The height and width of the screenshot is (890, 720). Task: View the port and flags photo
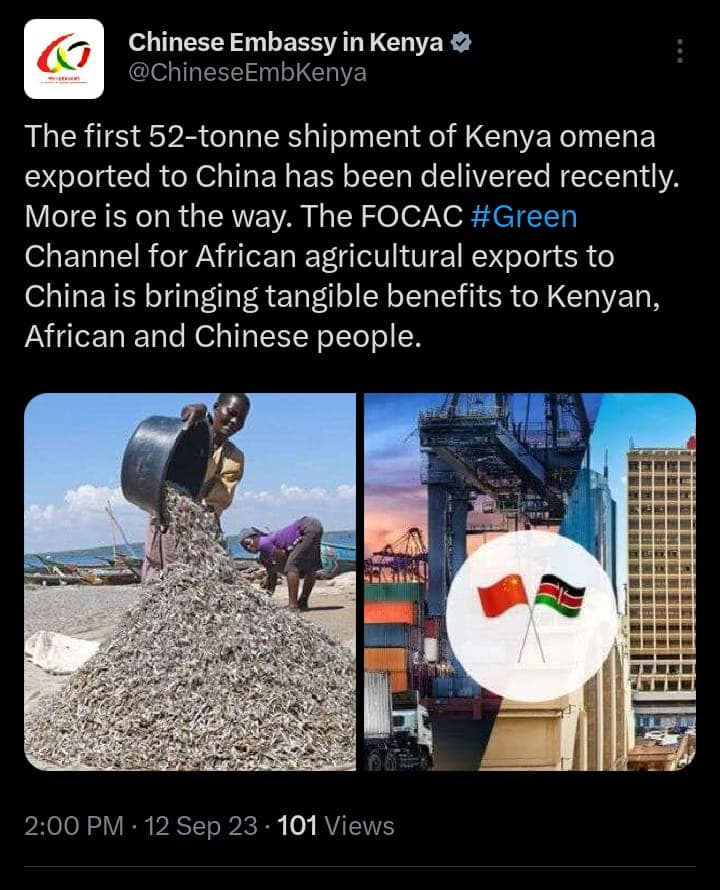click(529, 581)
